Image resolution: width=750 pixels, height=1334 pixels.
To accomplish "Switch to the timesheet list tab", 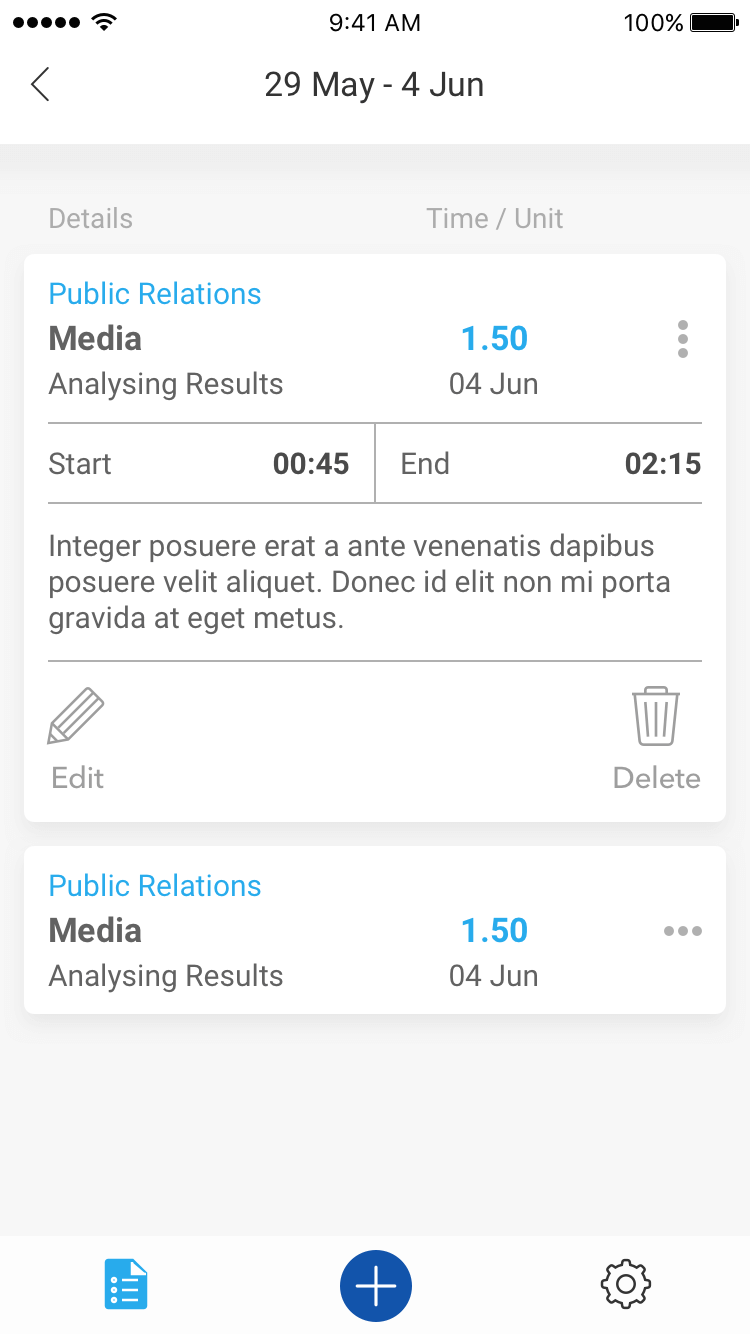I will point(126,1285).
